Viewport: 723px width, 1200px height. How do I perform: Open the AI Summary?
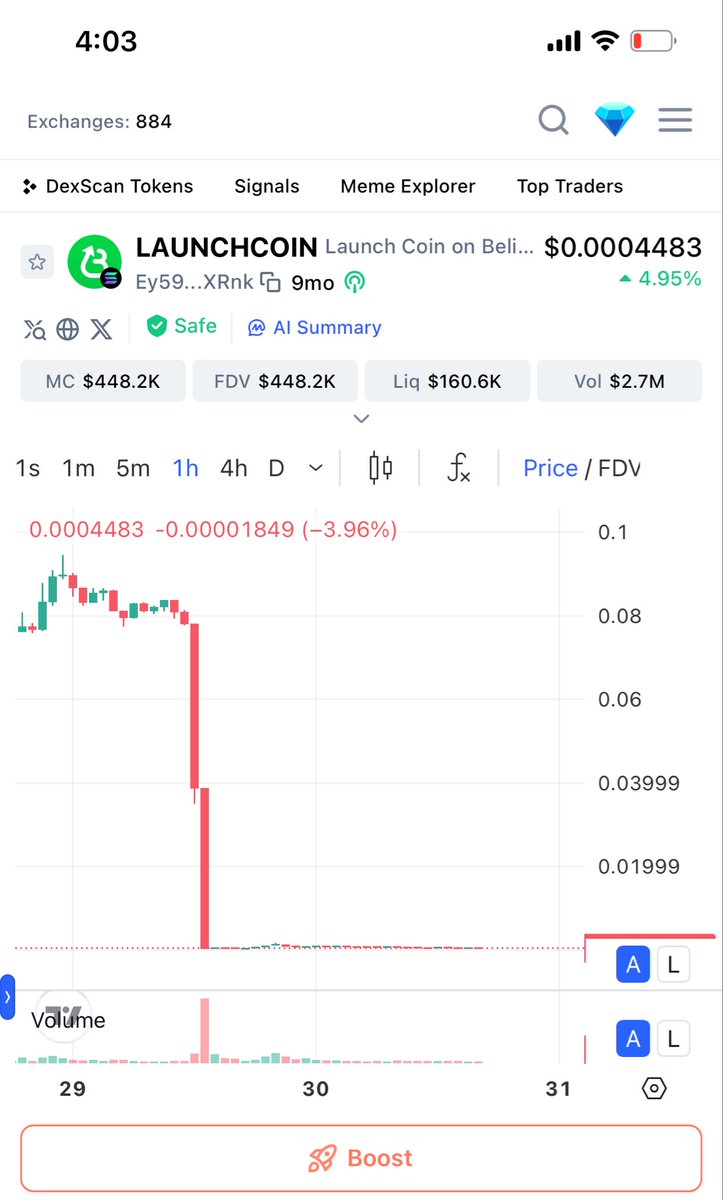(315, 328)
